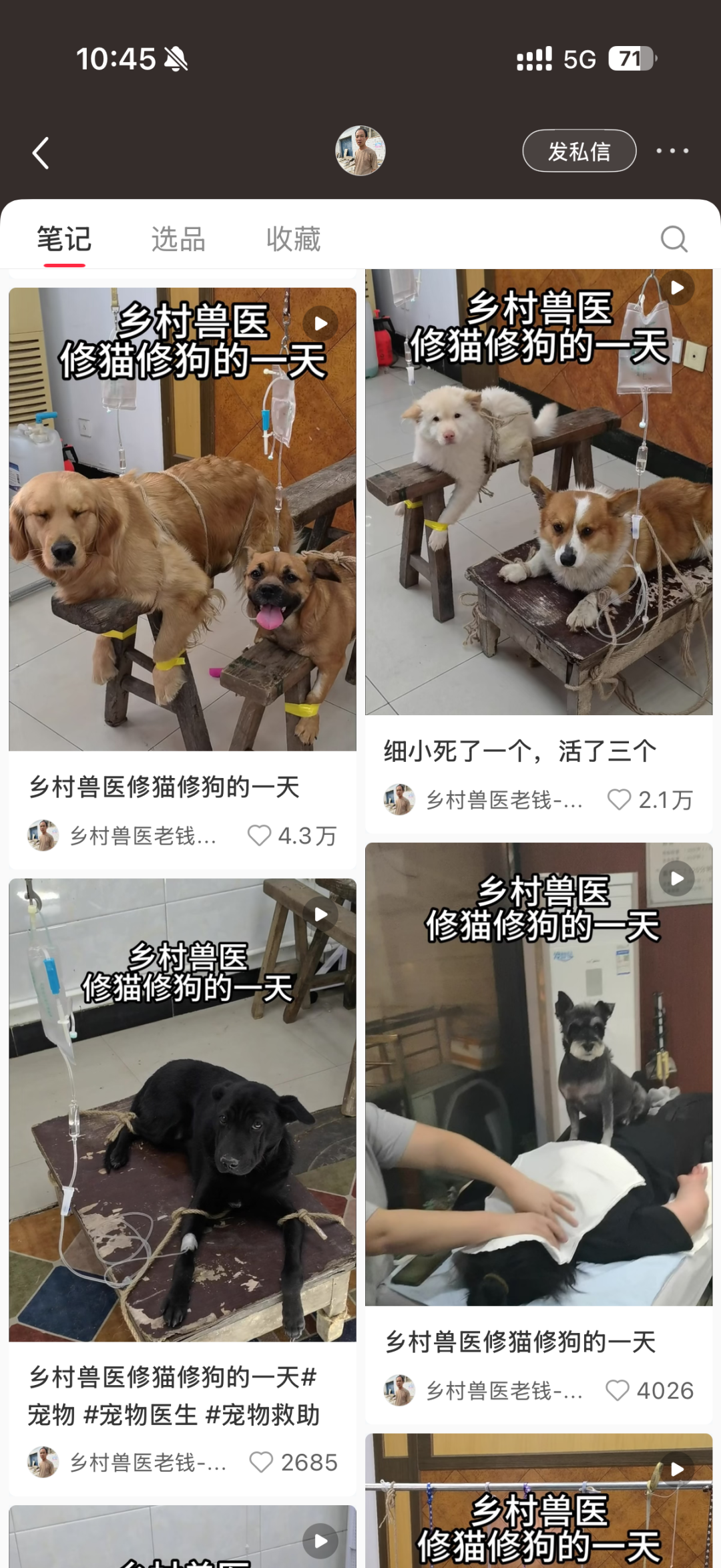The height and width of the screenshot is (1568, 721).
Task: Search this user's notes
Action: coord(674,238)
